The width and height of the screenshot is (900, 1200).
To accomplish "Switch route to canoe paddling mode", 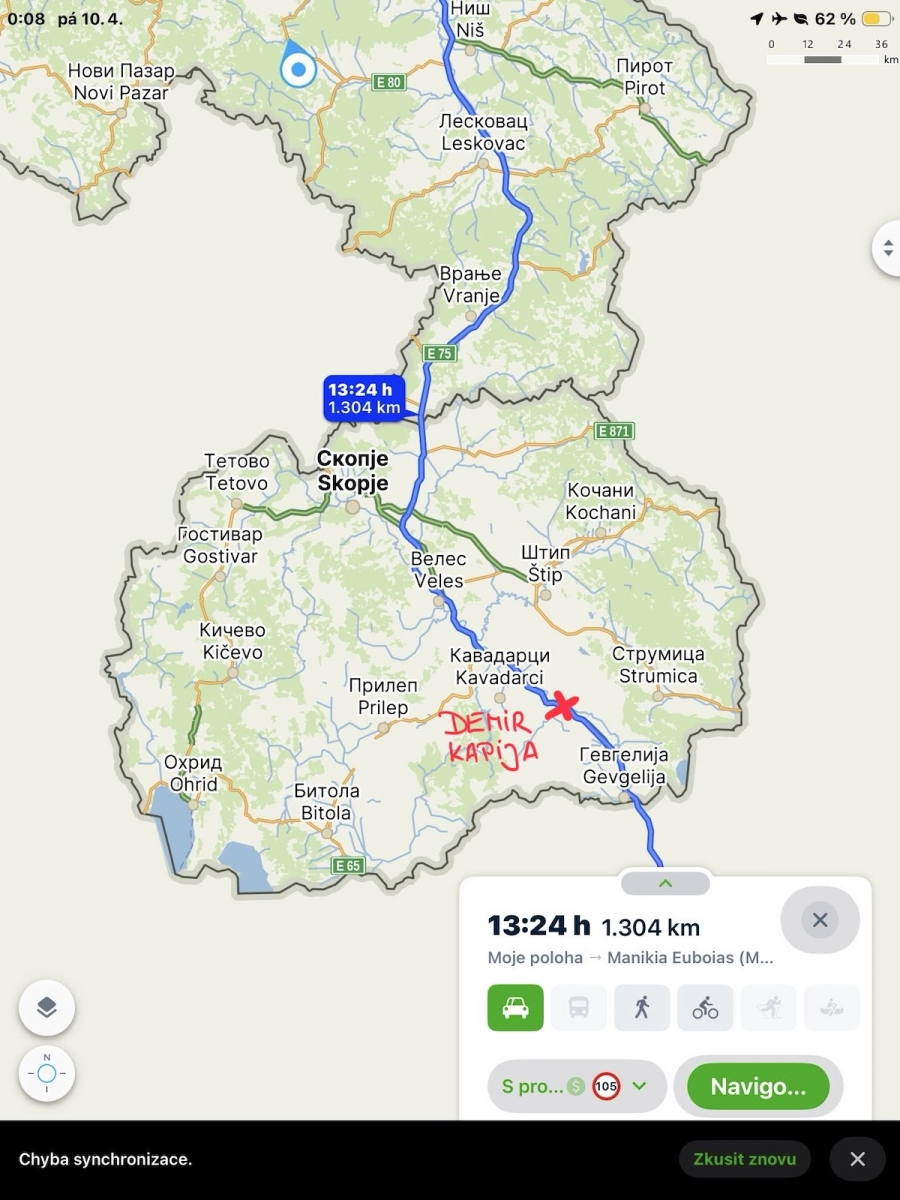I will [x=832, y=1008].
